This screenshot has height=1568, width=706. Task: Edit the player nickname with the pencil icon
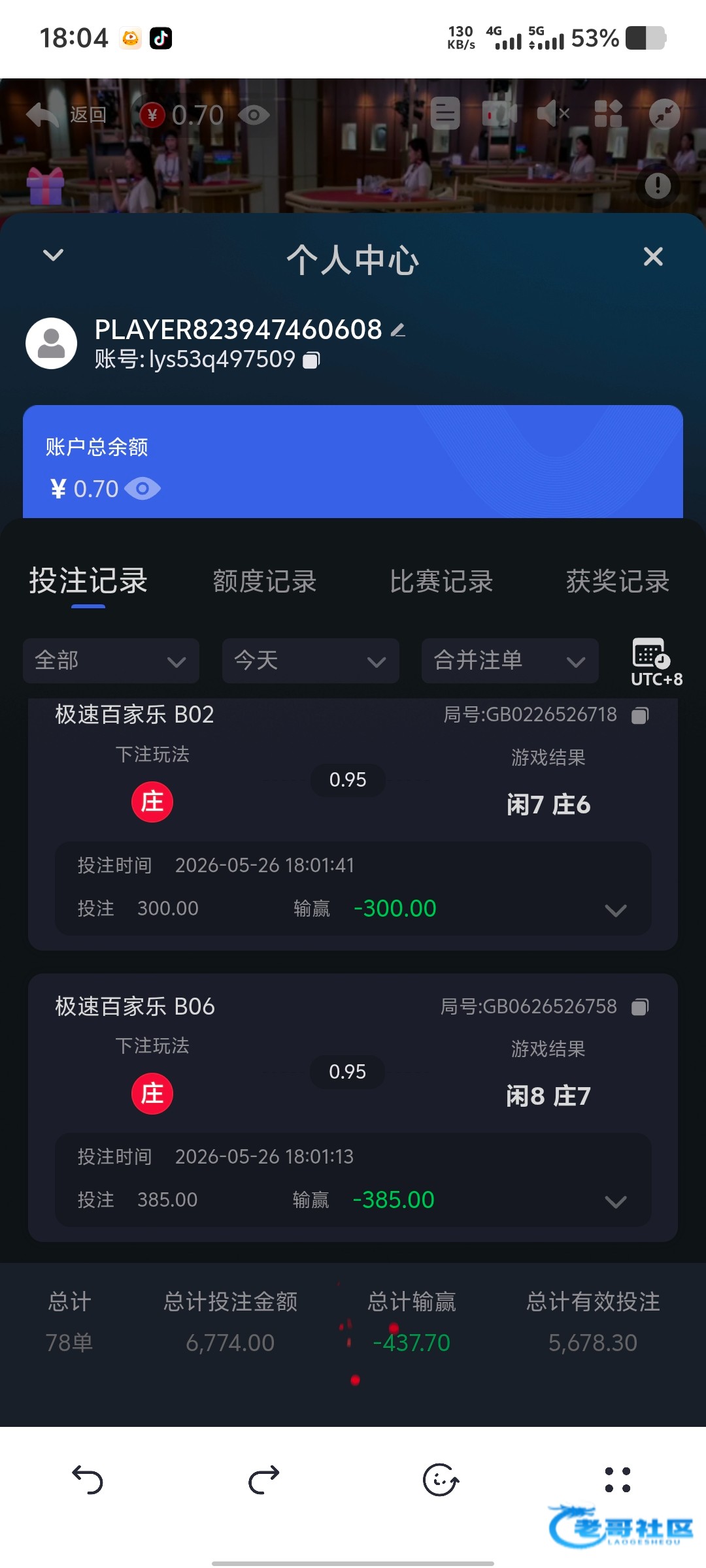(398, 331)
